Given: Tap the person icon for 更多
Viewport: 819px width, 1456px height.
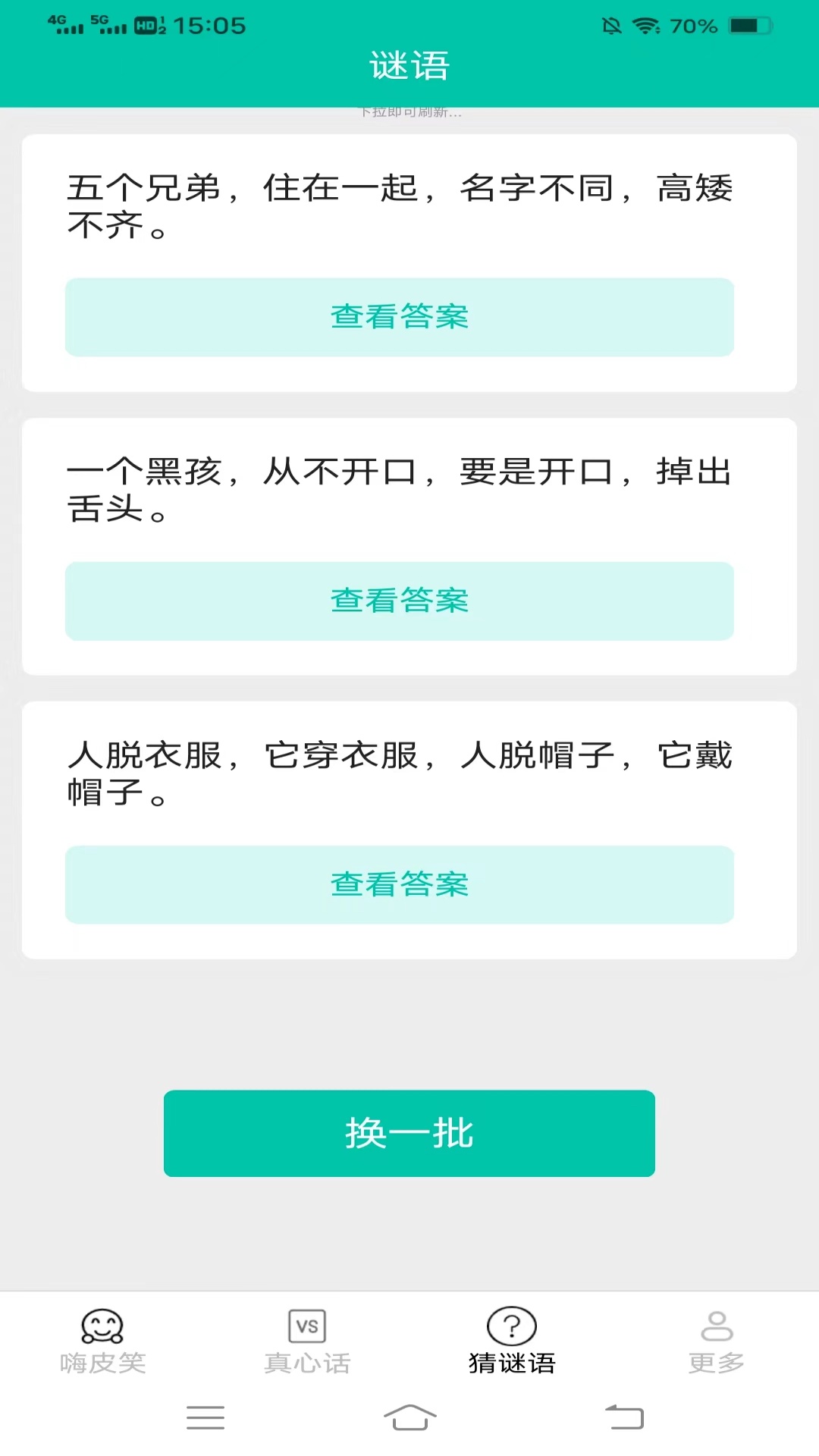Looking at the screenshot, I should [716, 1323].
